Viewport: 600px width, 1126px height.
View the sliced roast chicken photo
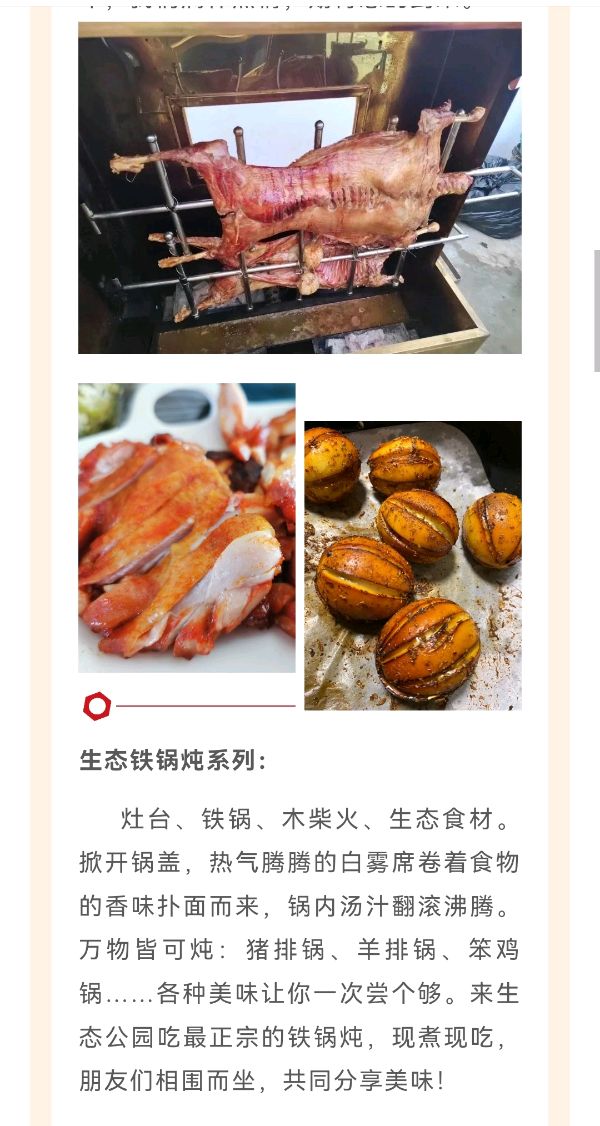coord(187,527)
